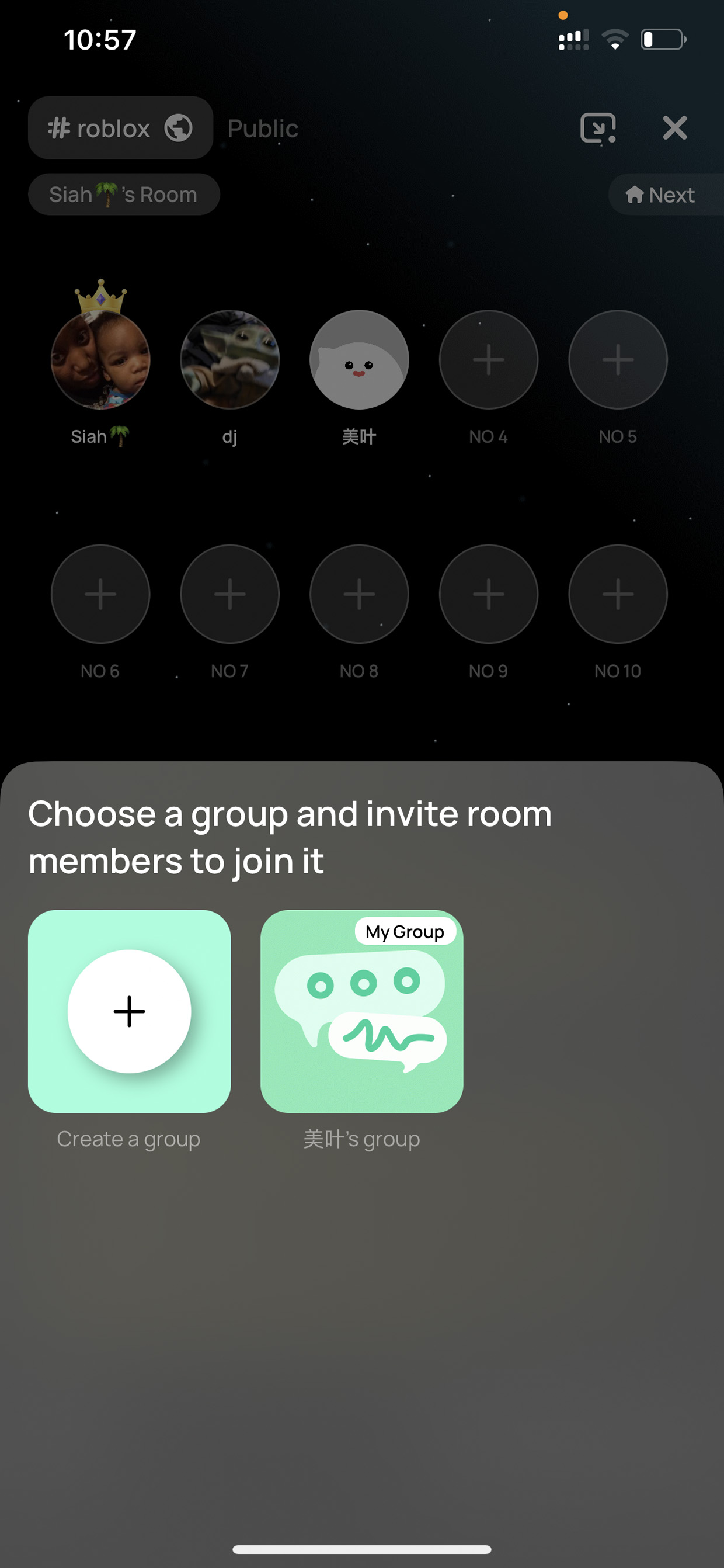The height and width of the screenshot is (1568, 724).
Task: Take the empty seat NO 6
Action: click(x=100, y=594)
